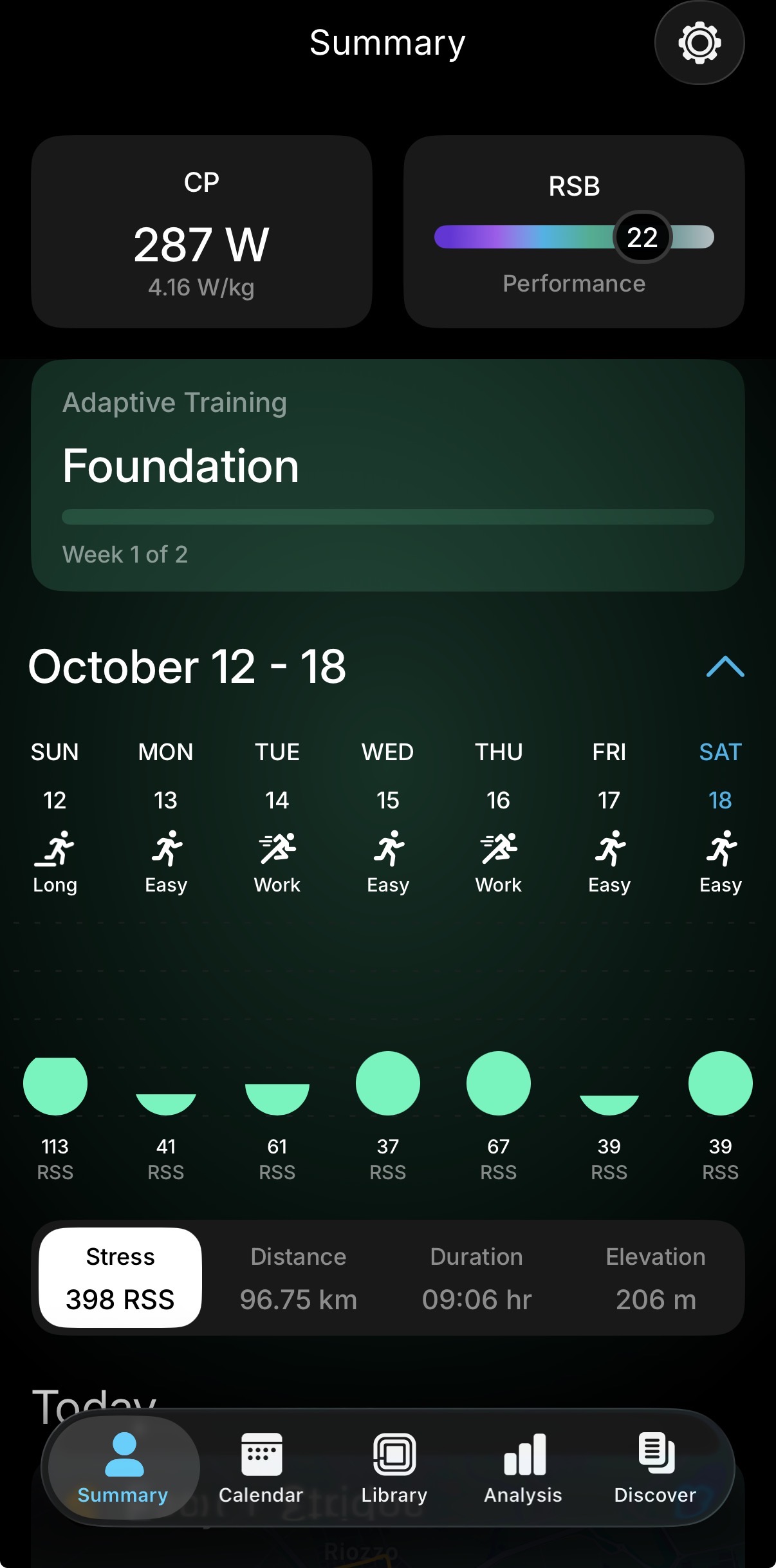This screenshot has height=1568, width=776.
Task: Open the CP 287 W card
Action: coord(201,232)
